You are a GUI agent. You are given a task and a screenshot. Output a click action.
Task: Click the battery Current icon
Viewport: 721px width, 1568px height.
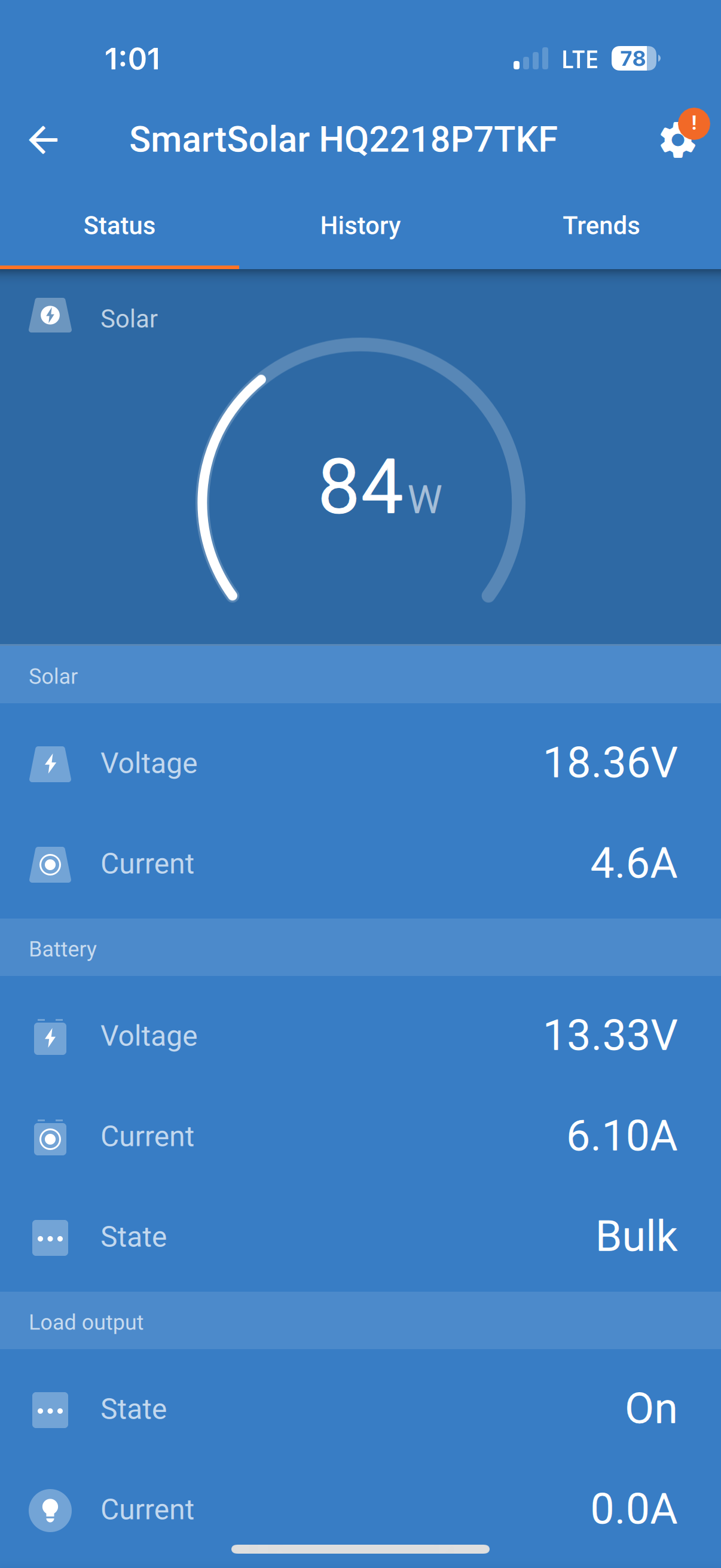(50, 1136)
